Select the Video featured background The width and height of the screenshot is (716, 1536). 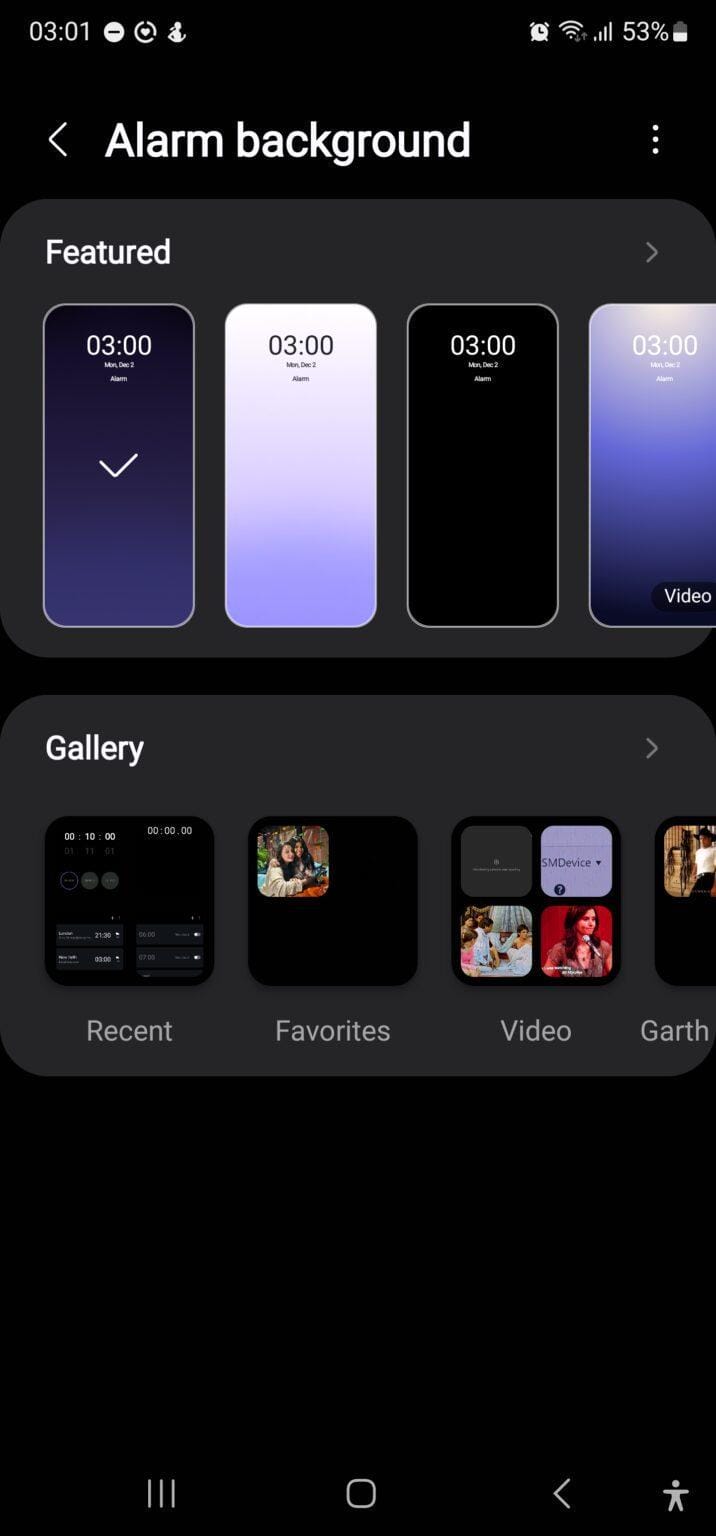655,465
